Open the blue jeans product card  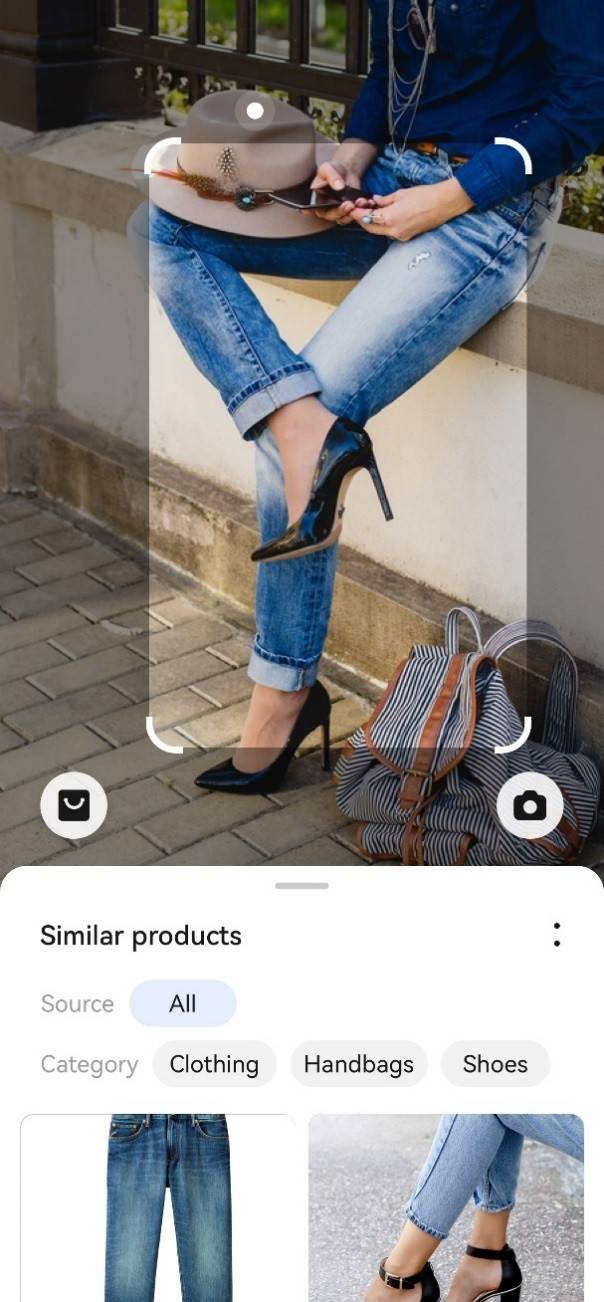tap(158, 1207)
